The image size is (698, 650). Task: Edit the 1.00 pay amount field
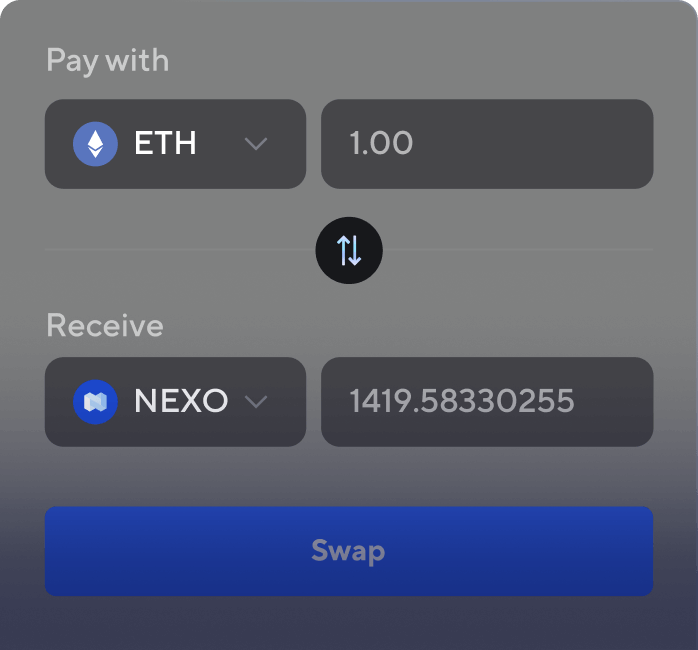coord(487,144)
